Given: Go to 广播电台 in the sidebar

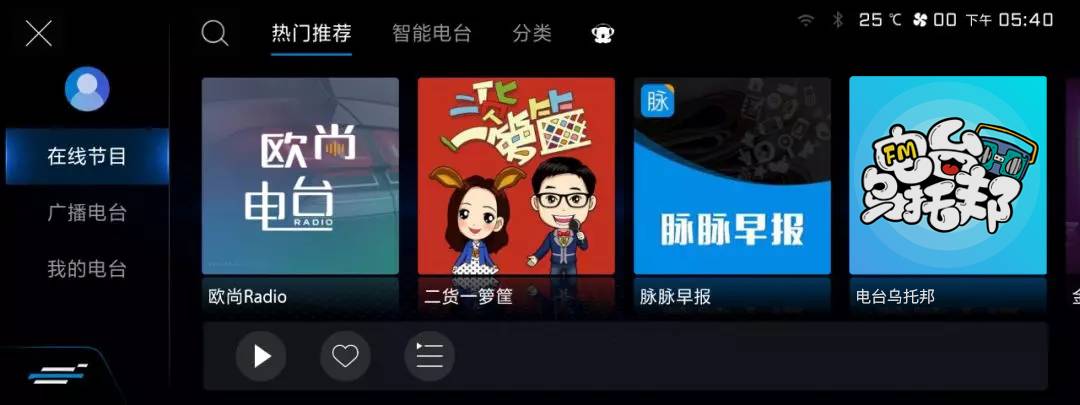Looking at the screenshot, I should click(87, 213).
